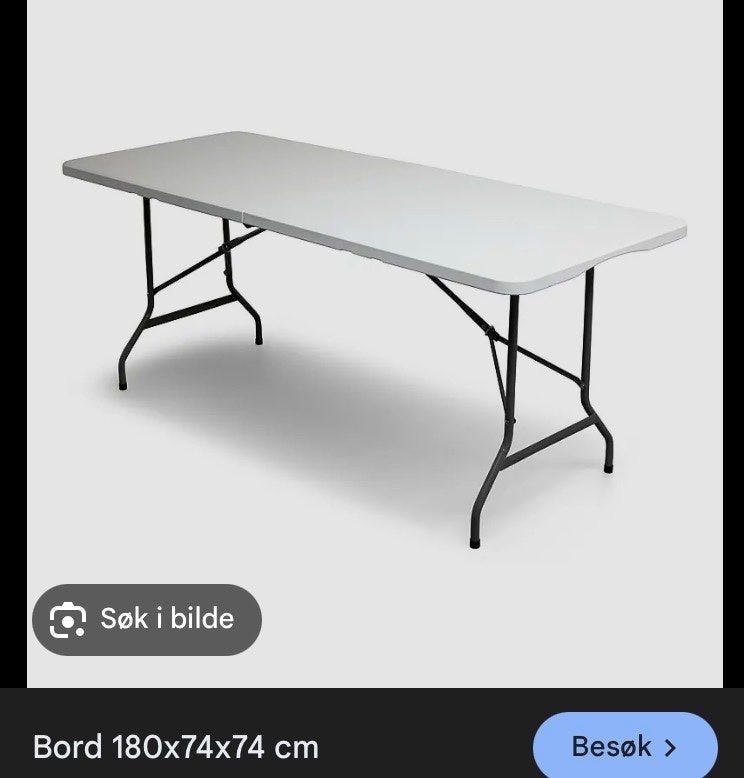Tap the Søk i bilde lens button
This screenshot has width=744, height=778.
pyautogui.click(x=147, y=619)
